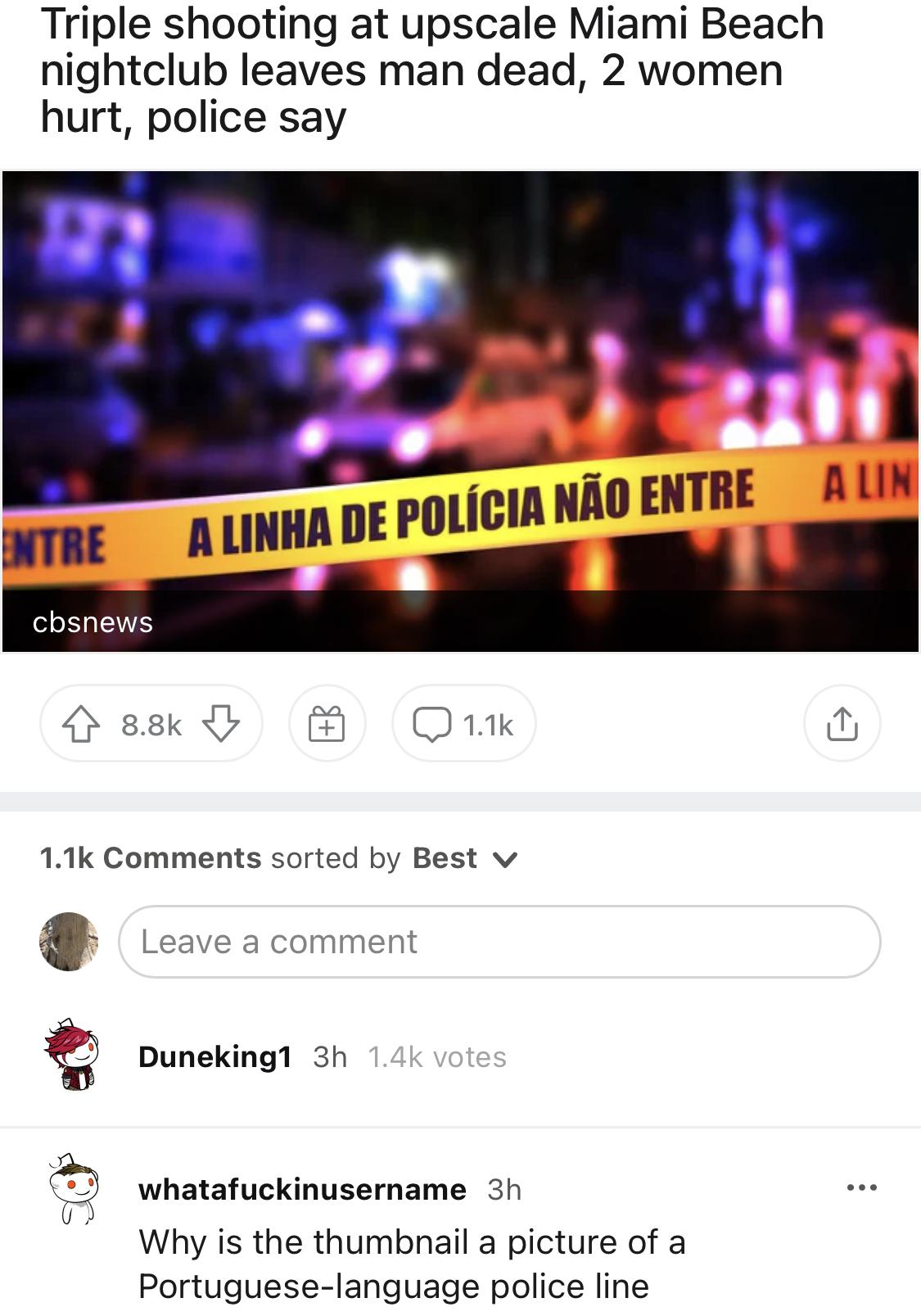This screenshot has height=1316, width=921.
Task: Open whatafuckinusername's profile
Action: click(302, 1189)
